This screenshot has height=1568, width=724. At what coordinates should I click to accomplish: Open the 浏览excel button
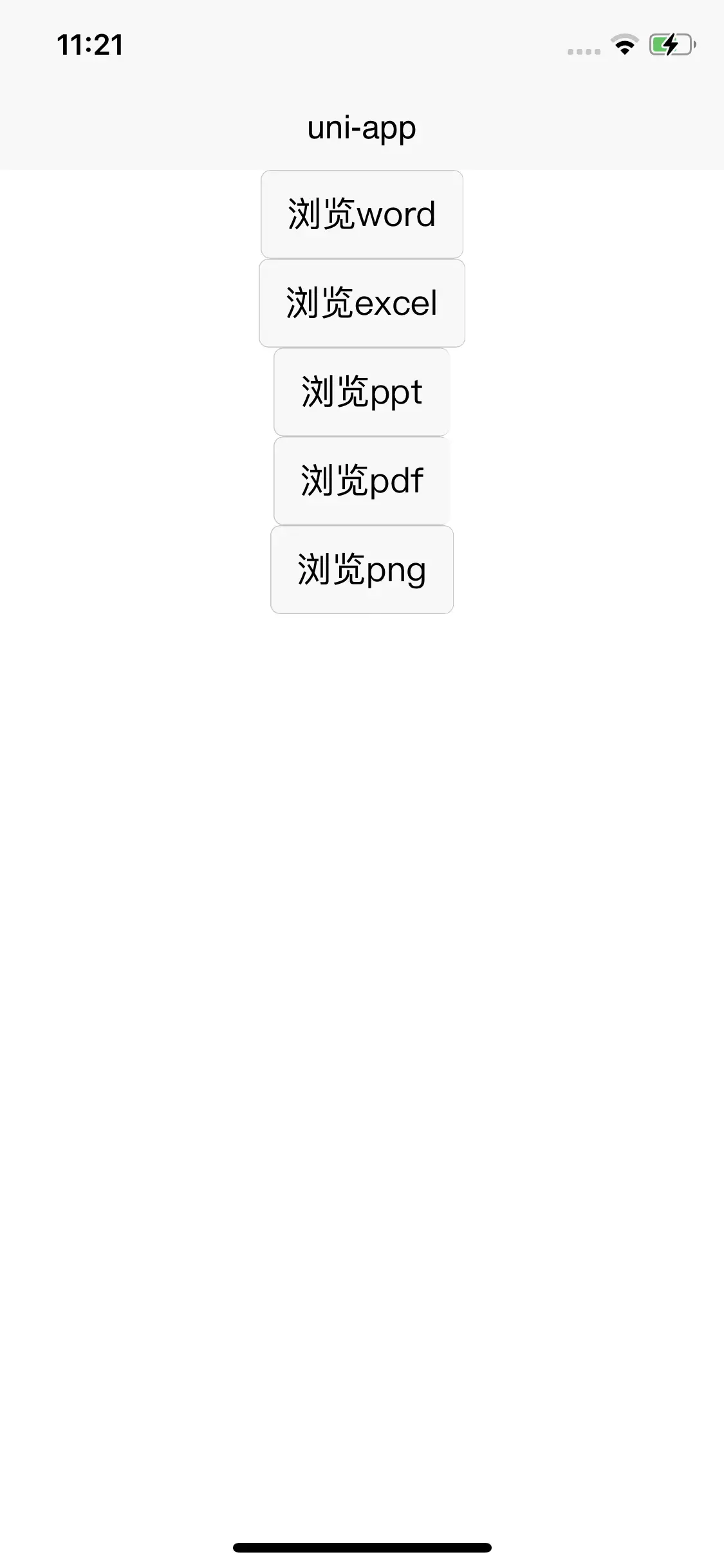(362, 303)
